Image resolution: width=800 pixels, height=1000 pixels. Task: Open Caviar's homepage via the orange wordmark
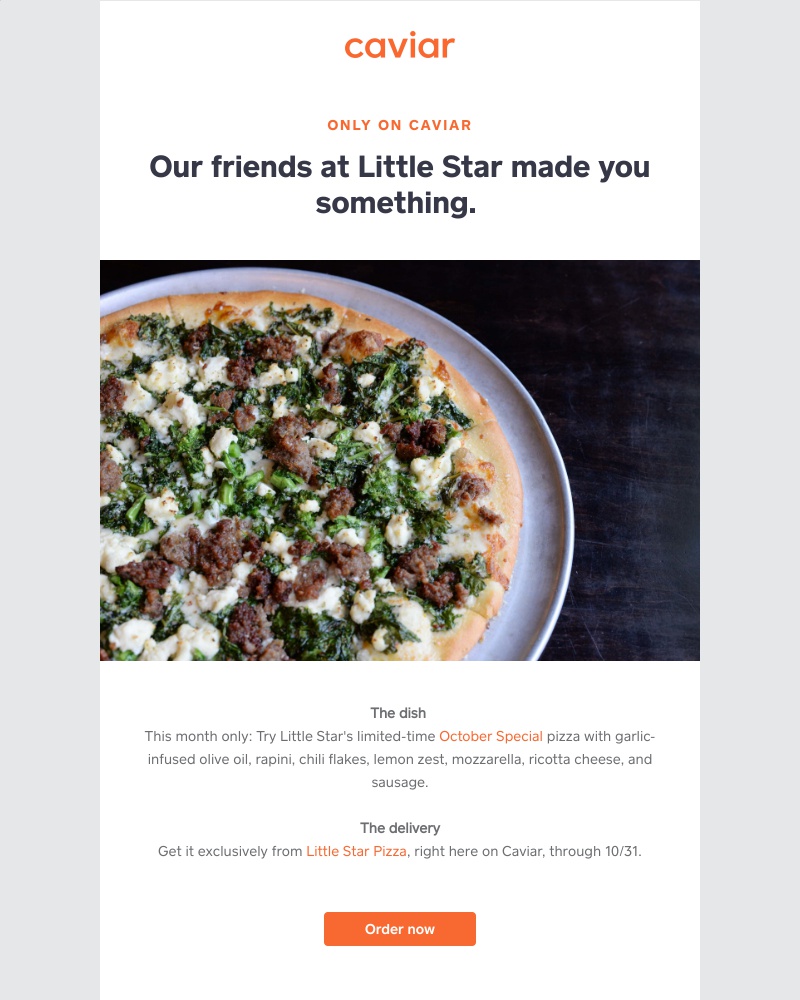399,46
